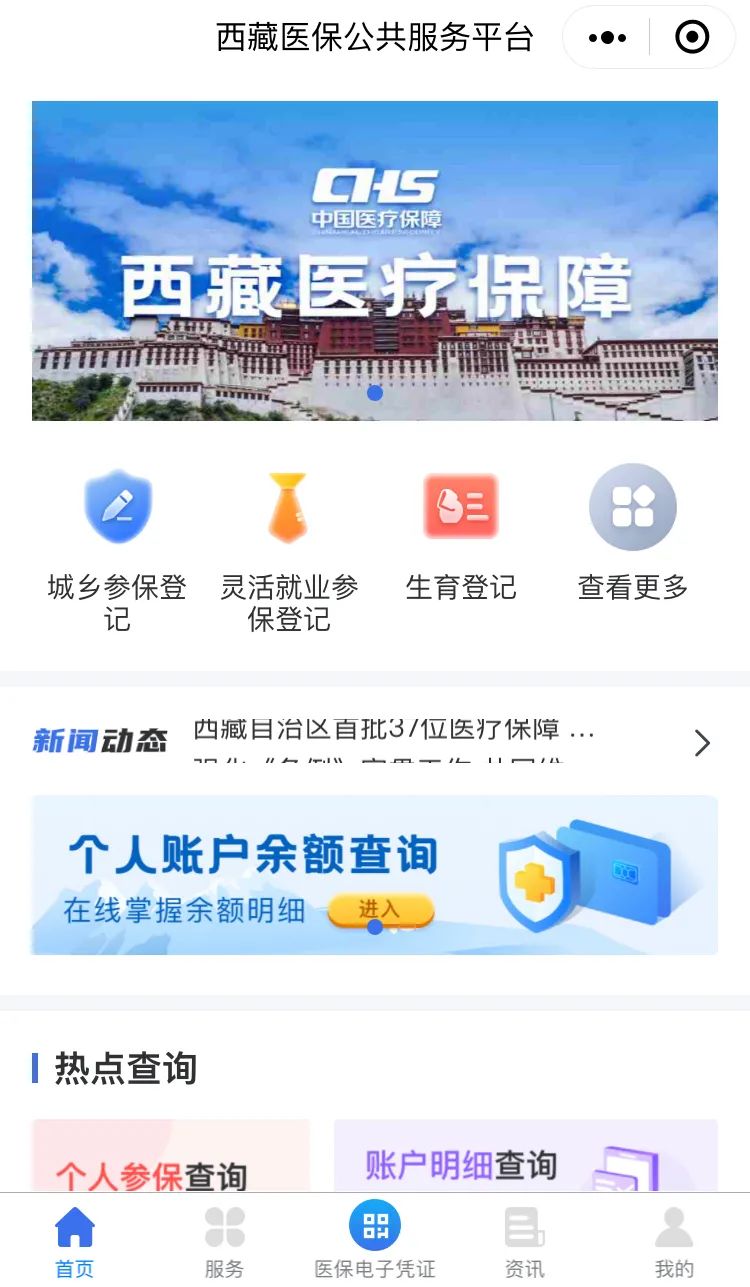Open the 我的 tab
This screenshot has height=1287, width=750.
tap(674, 1242)
